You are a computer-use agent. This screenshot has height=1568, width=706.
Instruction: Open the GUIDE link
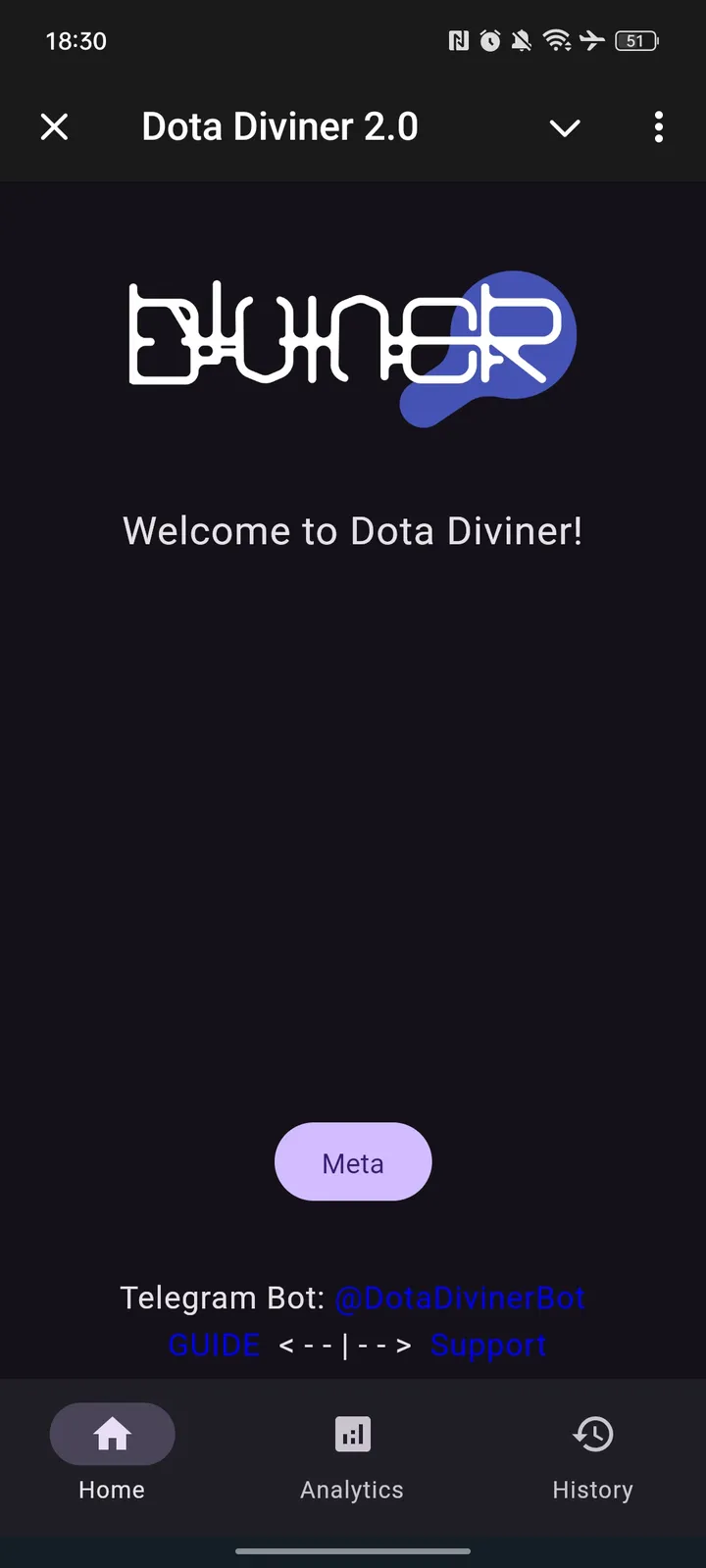click(x=214, y=1345)
